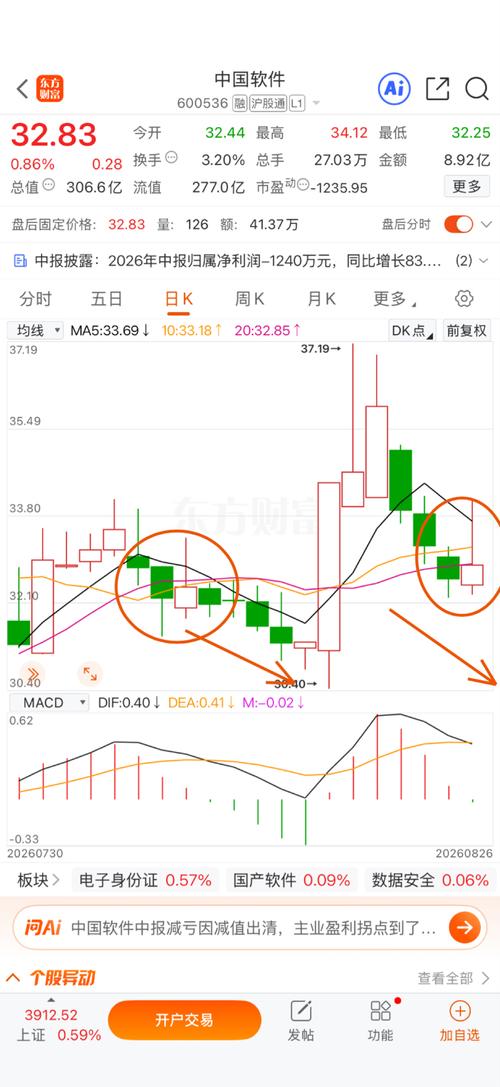Viewport: 500px width, 1087px height.
Task: Share this stock page
Action: (x=437, y=89)
